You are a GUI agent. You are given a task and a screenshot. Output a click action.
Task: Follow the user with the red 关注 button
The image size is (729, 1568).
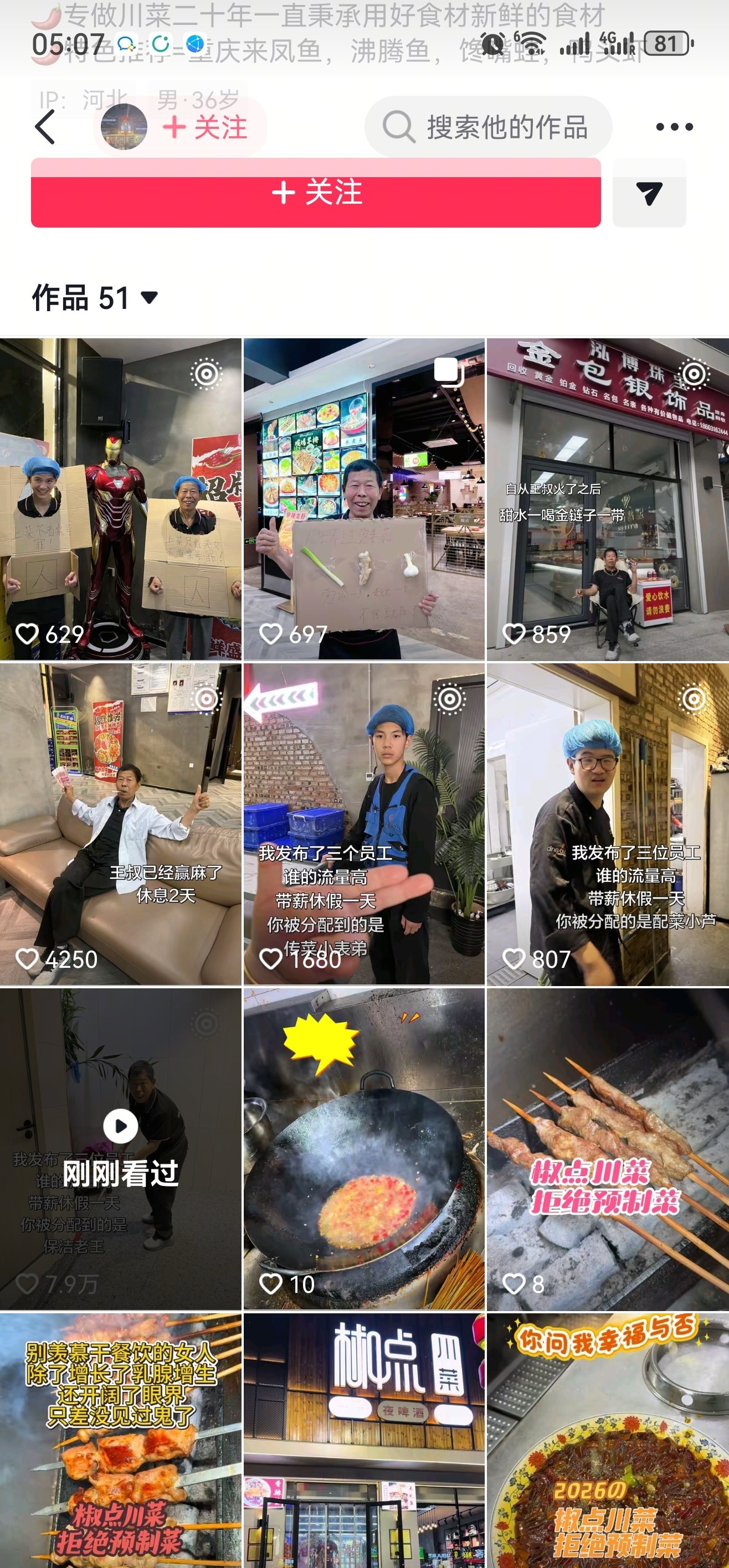point(315,193)
